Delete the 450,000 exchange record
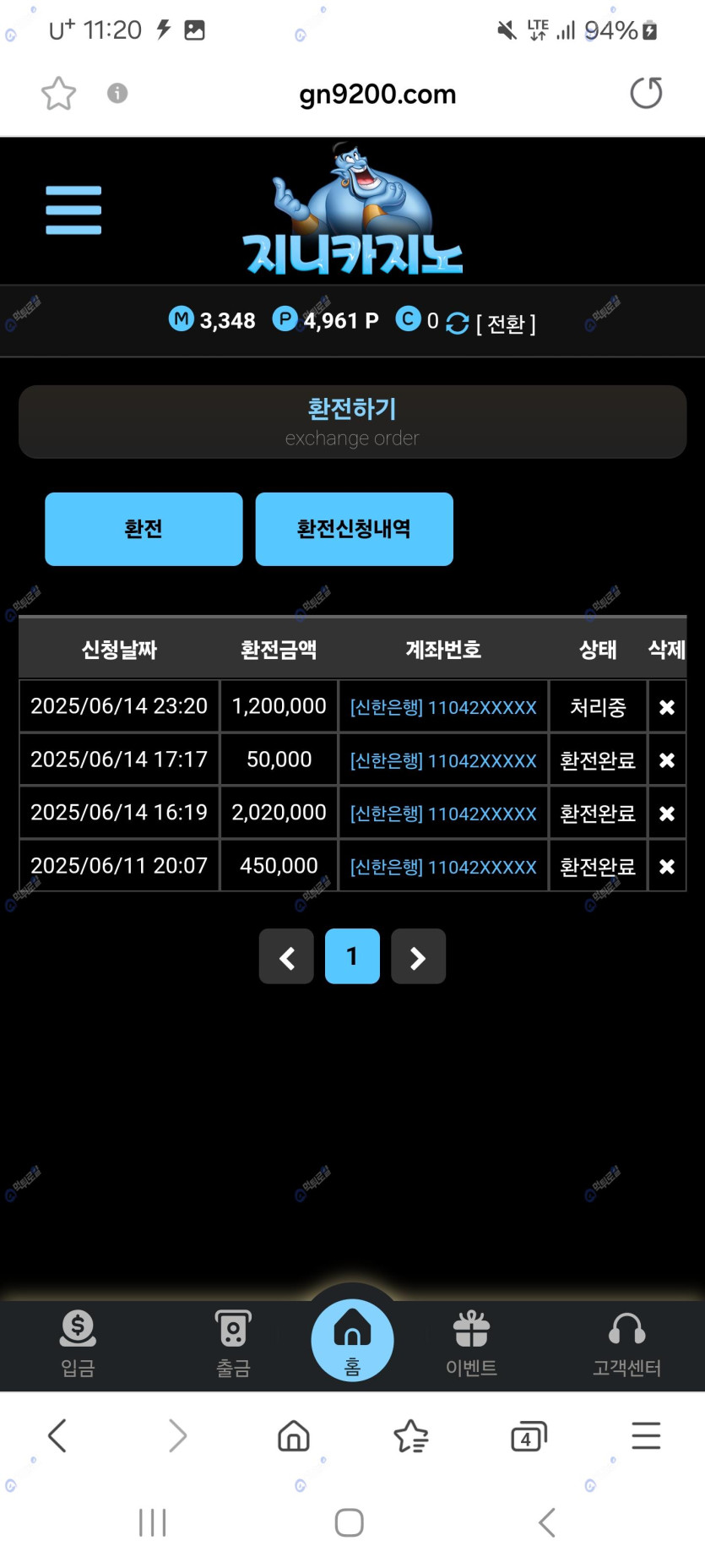705x1568 pixels. click(666, 867)
